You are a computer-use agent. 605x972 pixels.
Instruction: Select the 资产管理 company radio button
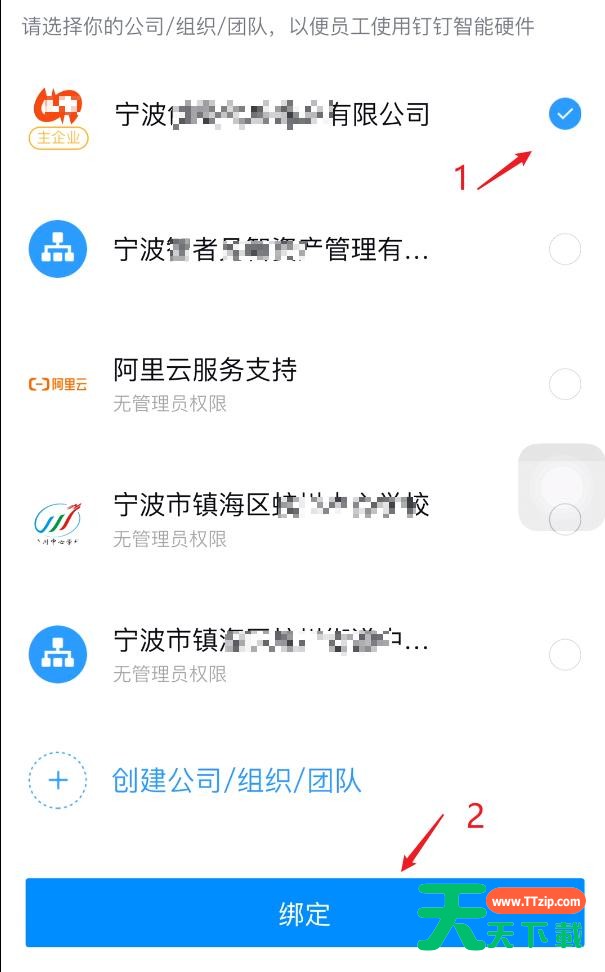(x=565, y=249)
